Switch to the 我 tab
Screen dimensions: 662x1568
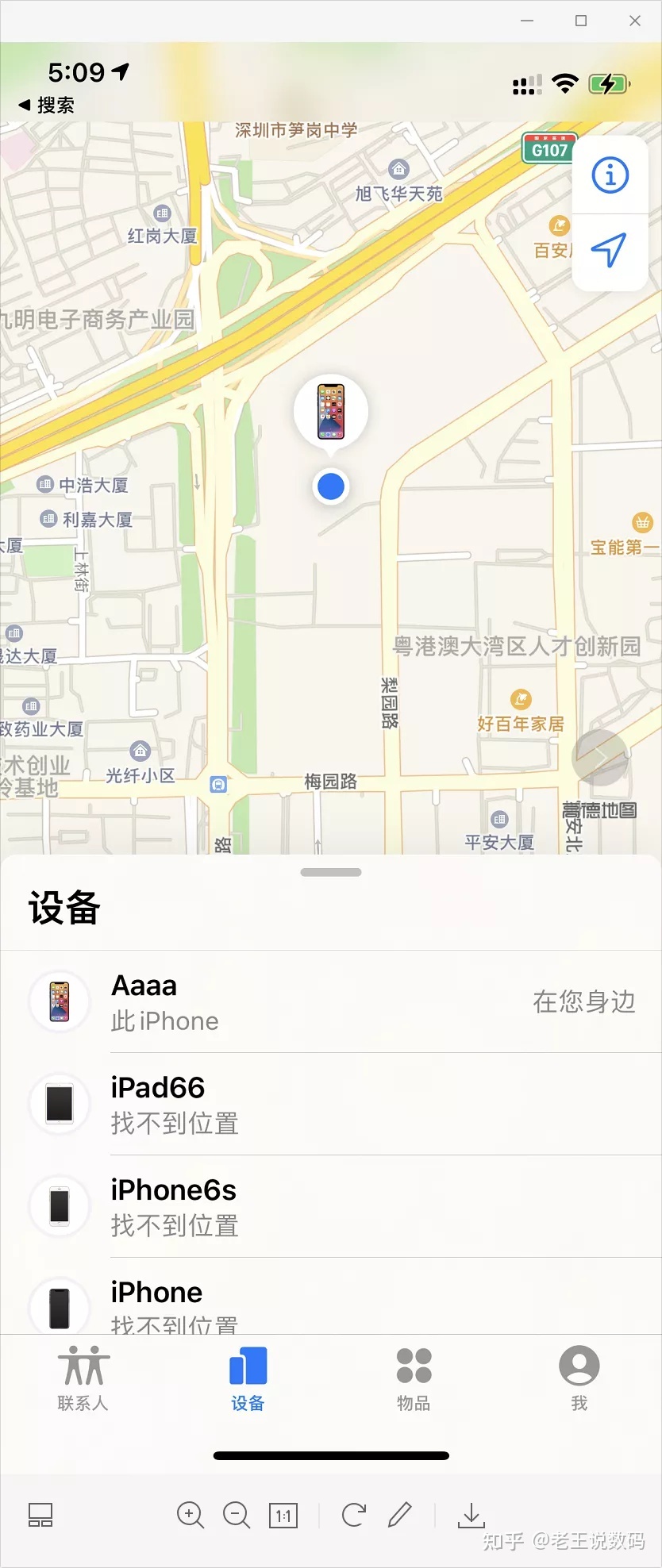click(579, 1378)
